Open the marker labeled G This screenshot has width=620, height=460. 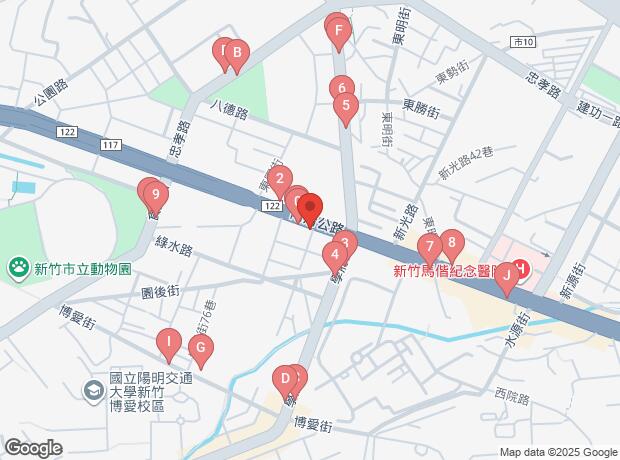tap(201, 350)
